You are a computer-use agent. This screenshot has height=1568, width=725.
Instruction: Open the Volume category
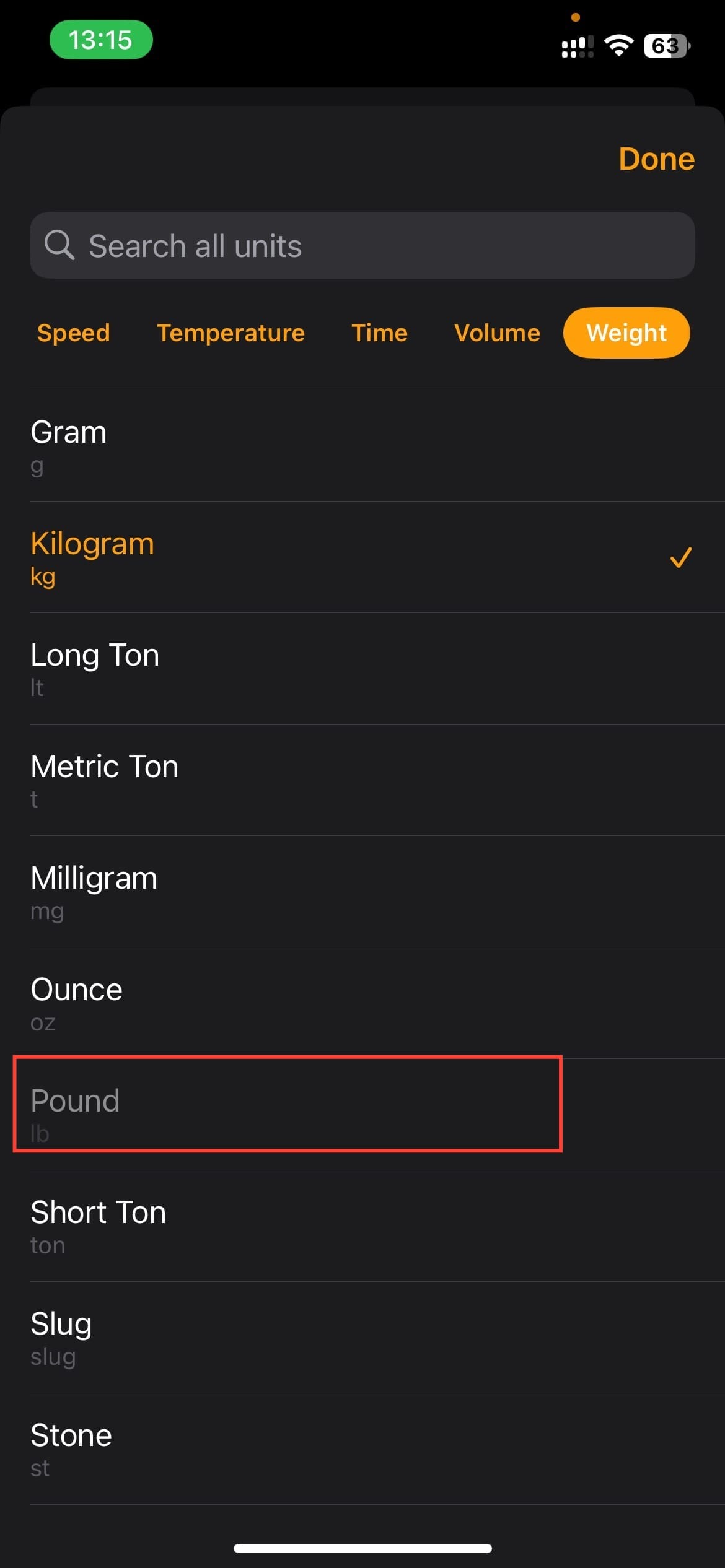click(x=497, y=333)
